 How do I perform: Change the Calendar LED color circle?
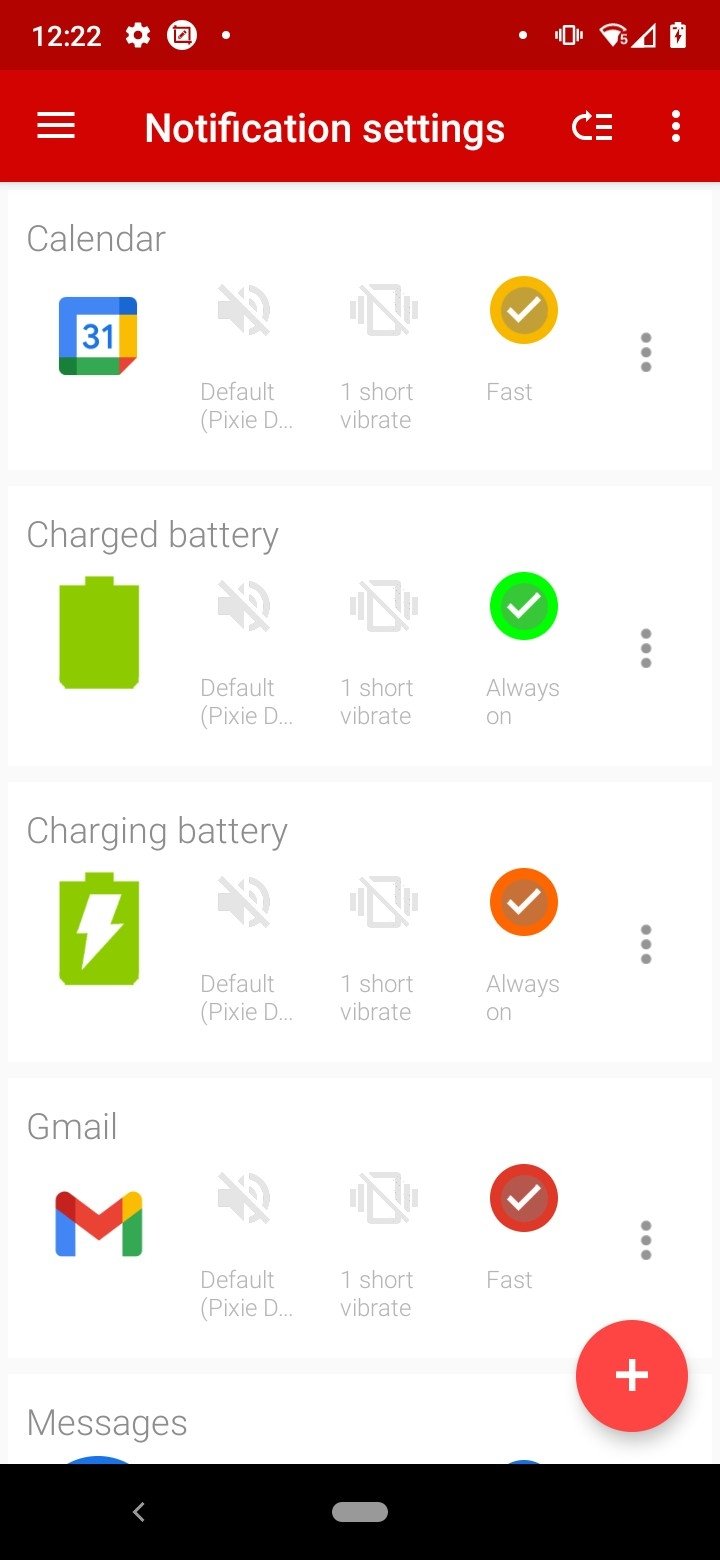point(523,310)
